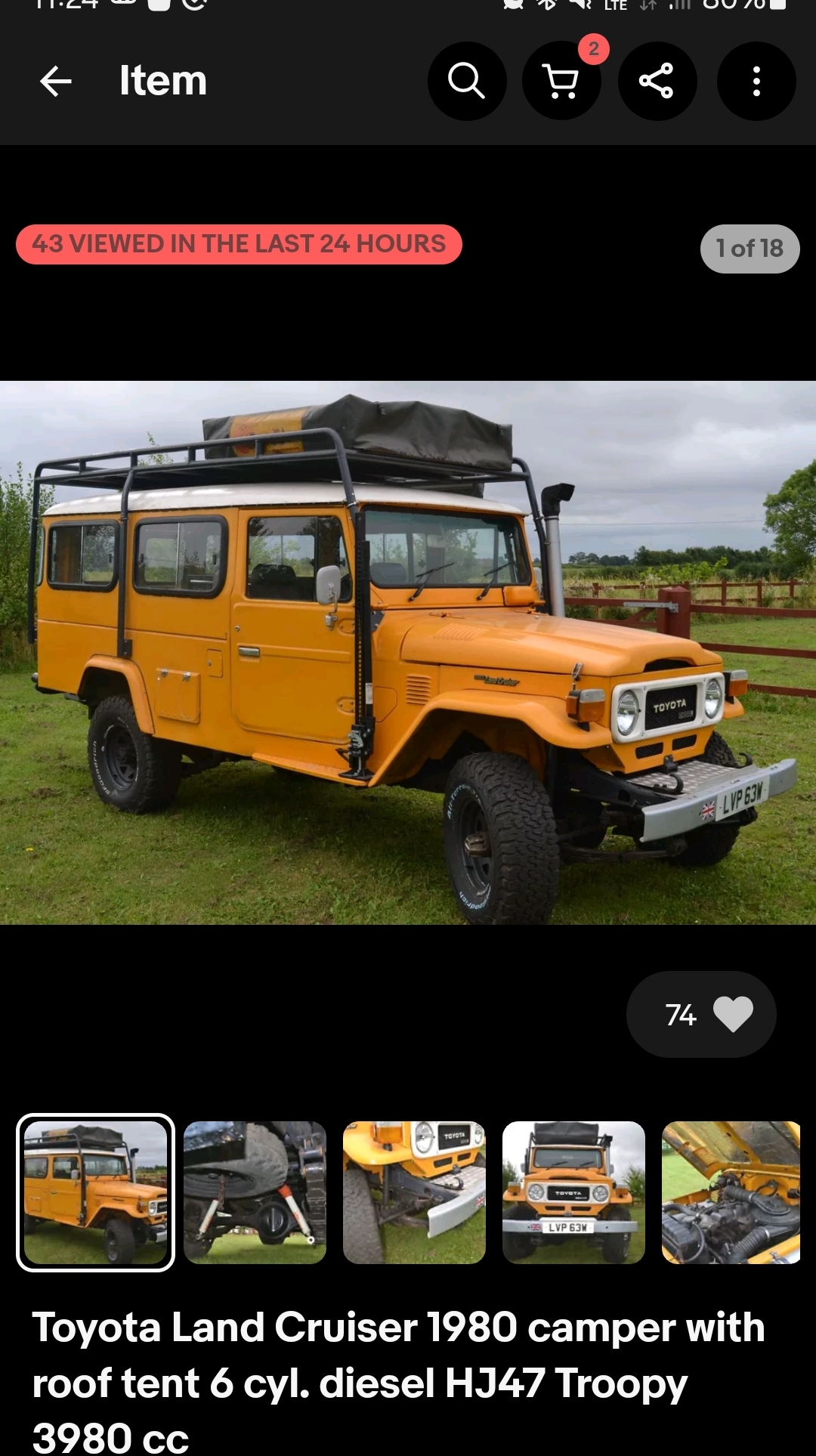Open the main orange Land Cruiser photo
Image resolution: width=816 pixels, height=1456 pixels.
click(408, 652)
